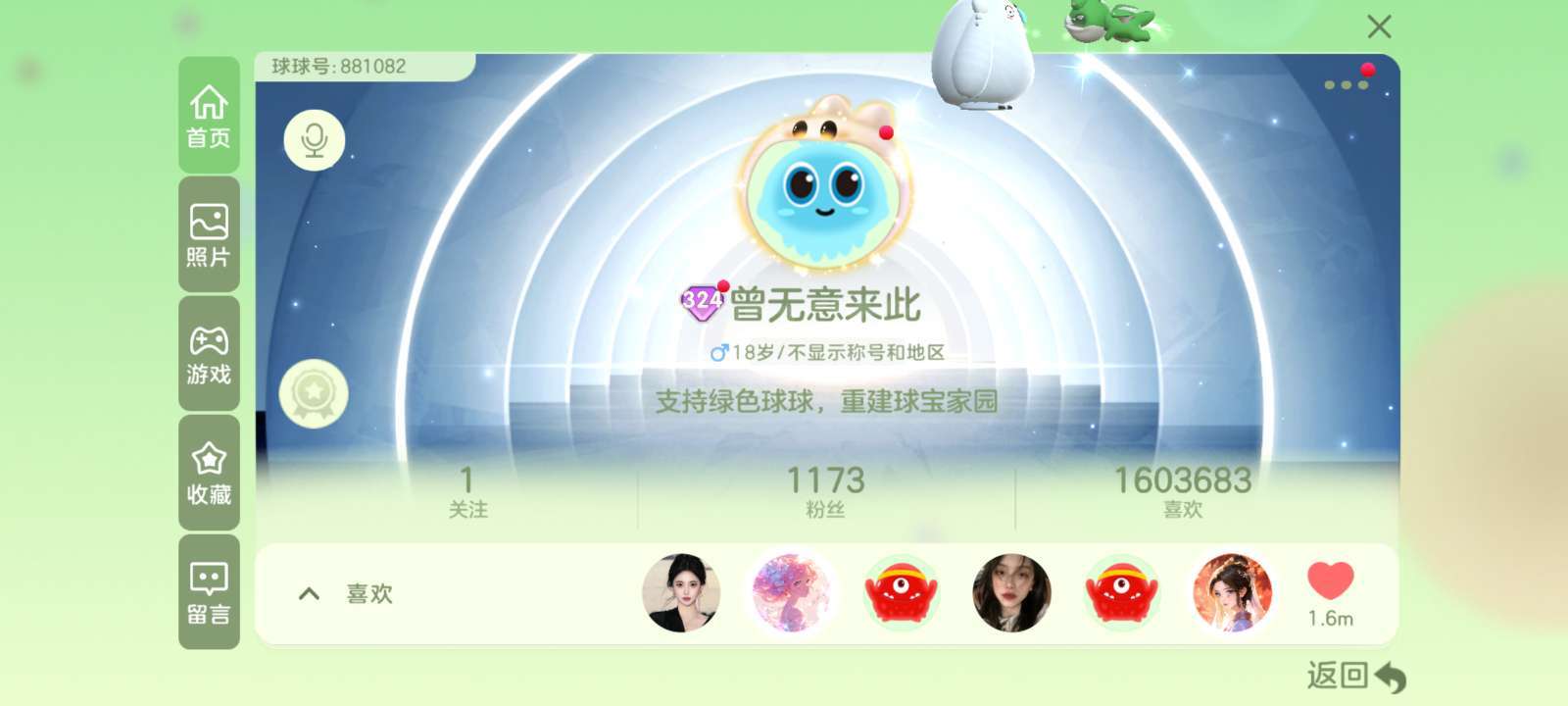
Task: Open the first liker's avatar in 喜欢 row
Action: 681,593
